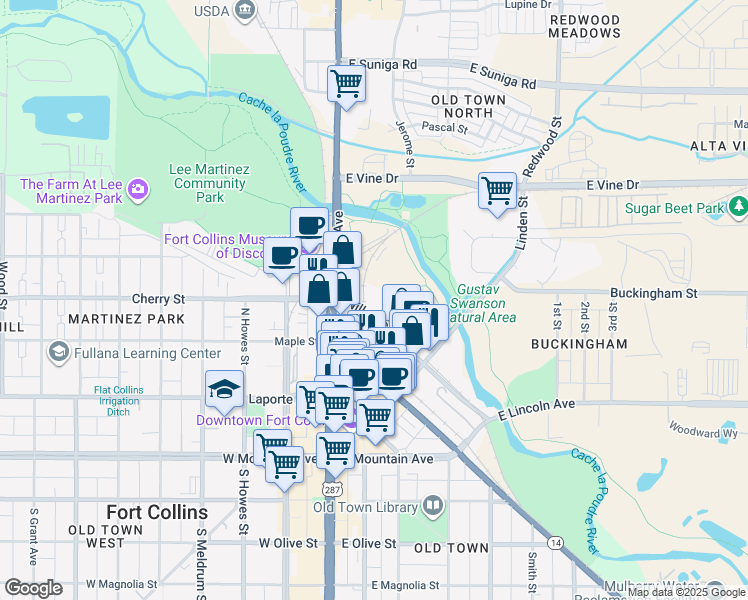748x600 pixels.
Task: Open the Old Town Library place icon
Action: (x=433, y=507)
